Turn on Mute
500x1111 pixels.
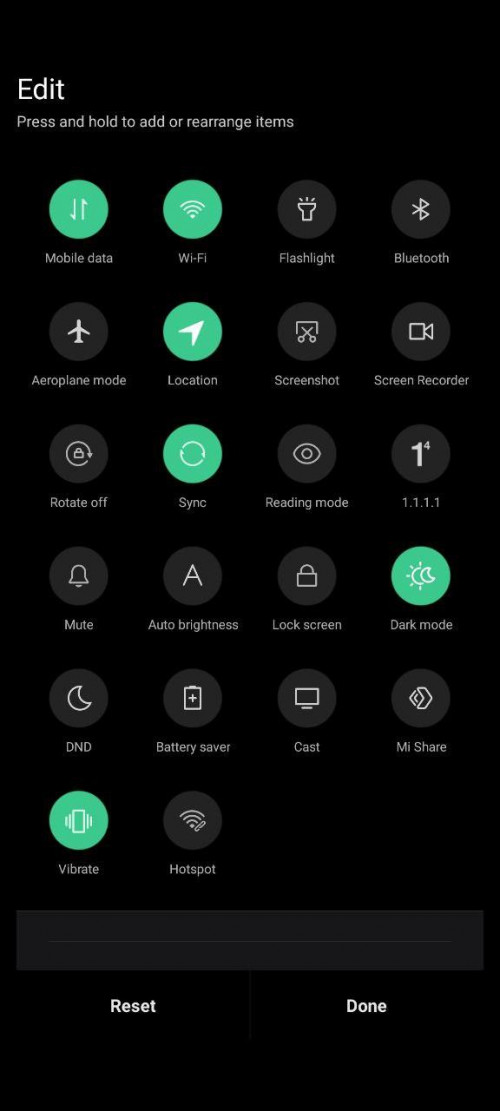point(79,576)
